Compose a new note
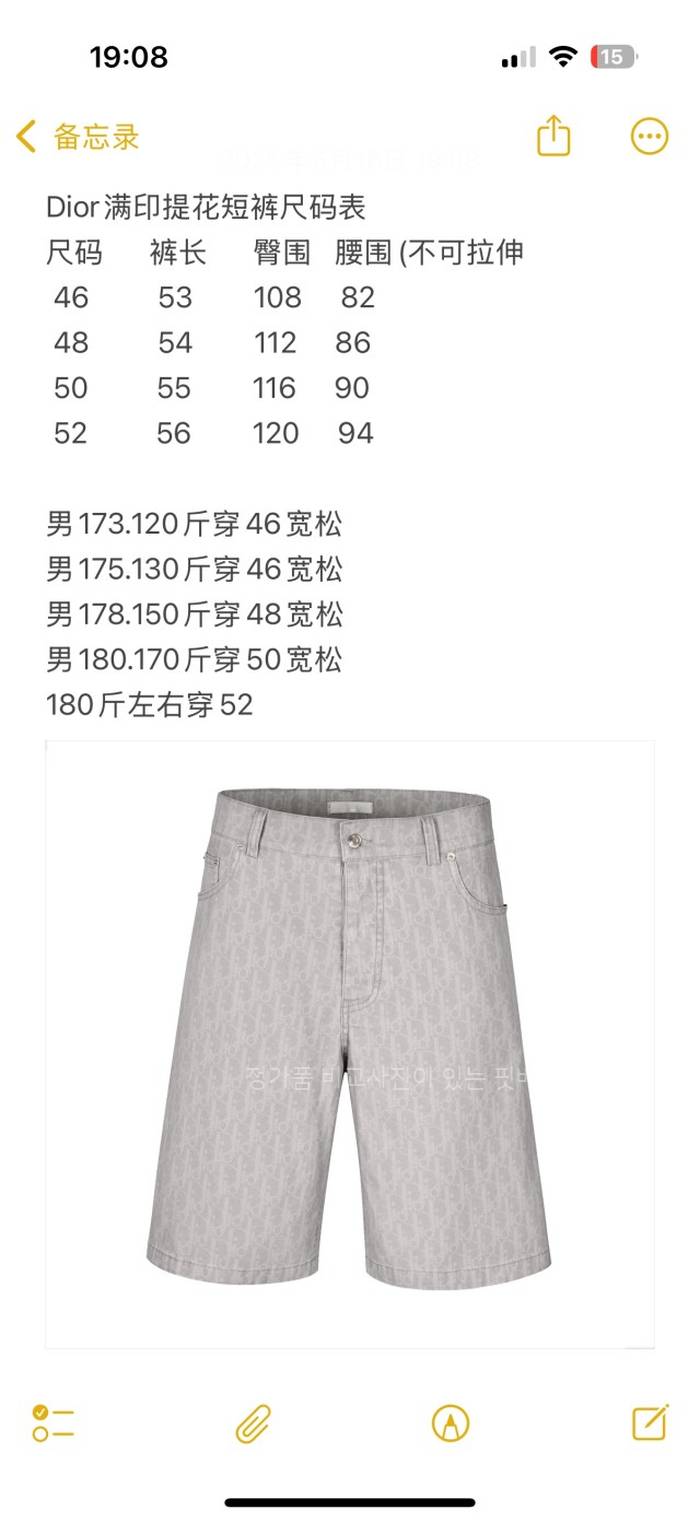This screenshot has width=700, height=1521. 649,1422
